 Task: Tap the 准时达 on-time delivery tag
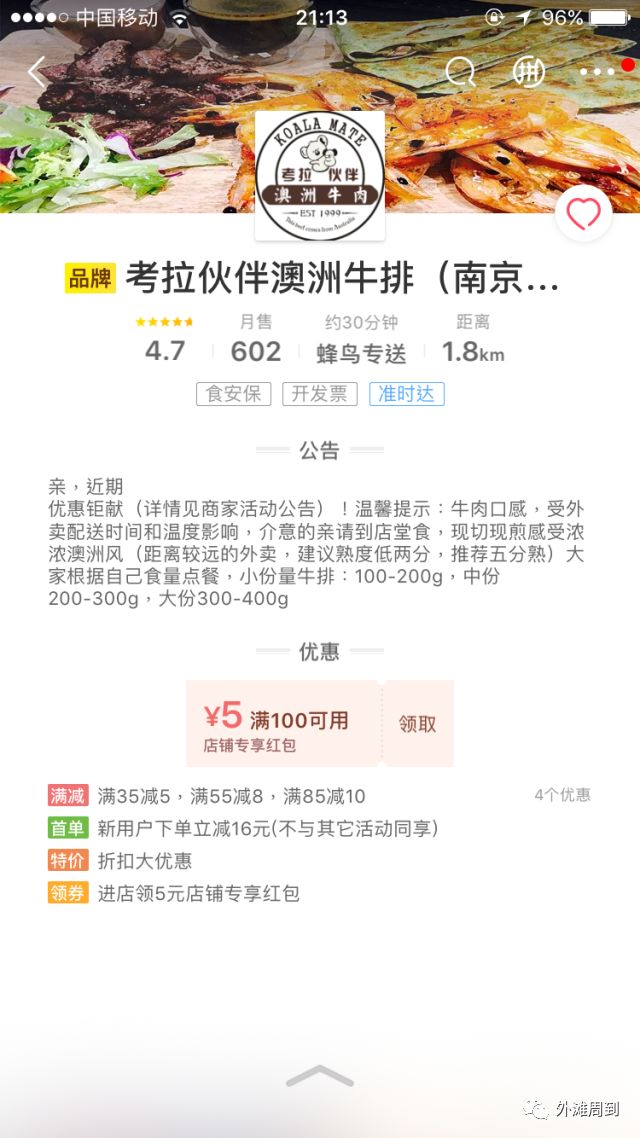click(406, 394)
